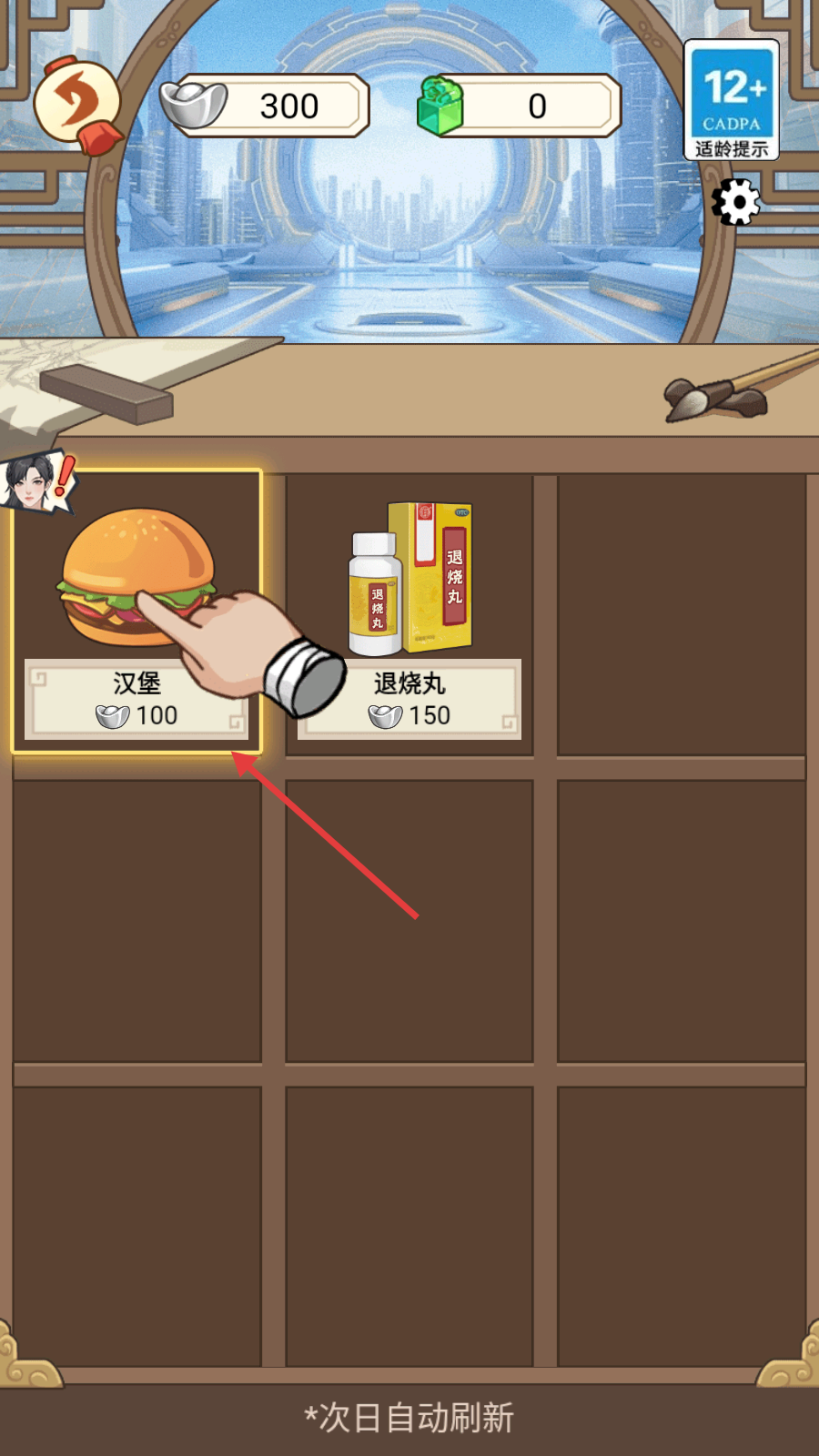The height and width of the screenshot is (1456, 819).
Task: Open the settings gear
Action: [x=735, y=202]
